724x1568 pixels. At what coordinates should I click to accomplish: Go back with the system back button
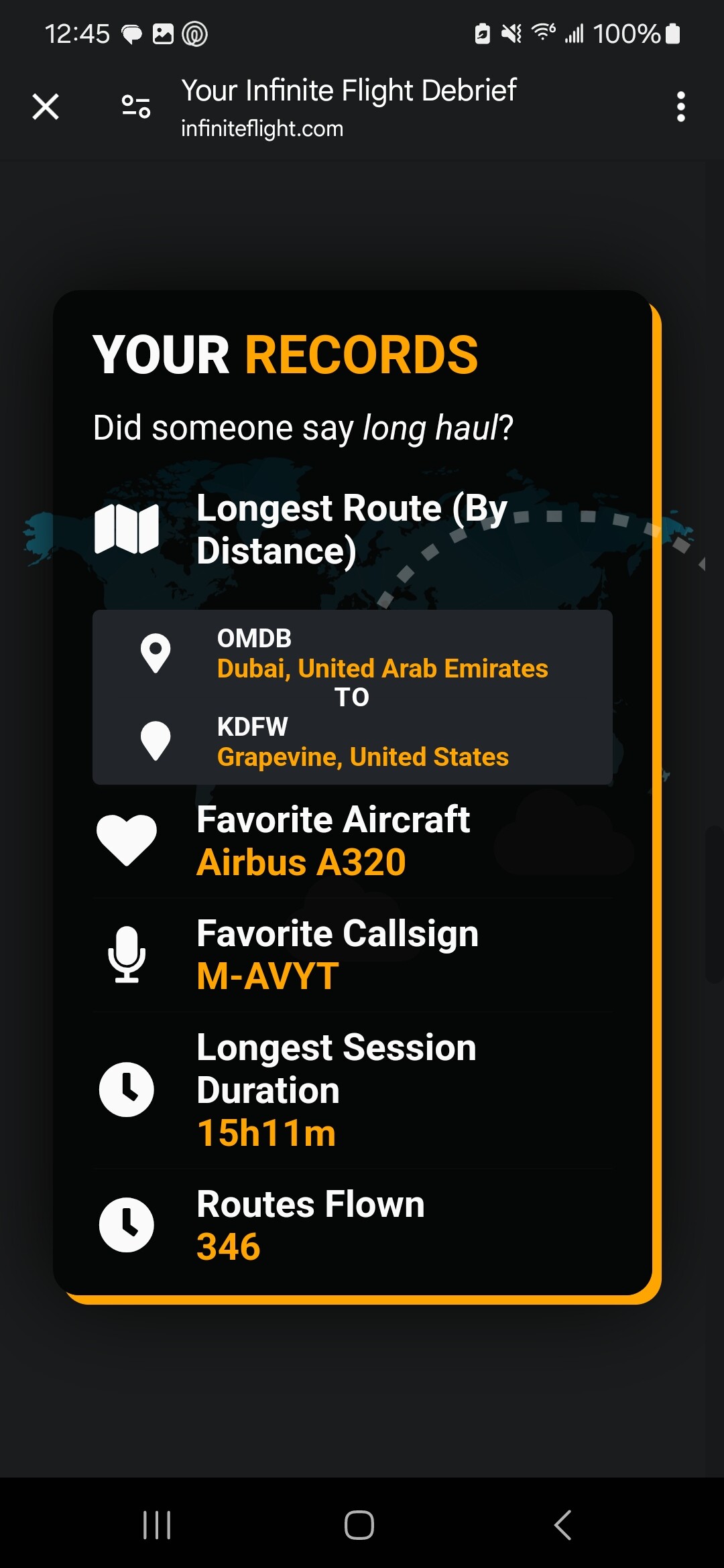[563, 1525]
